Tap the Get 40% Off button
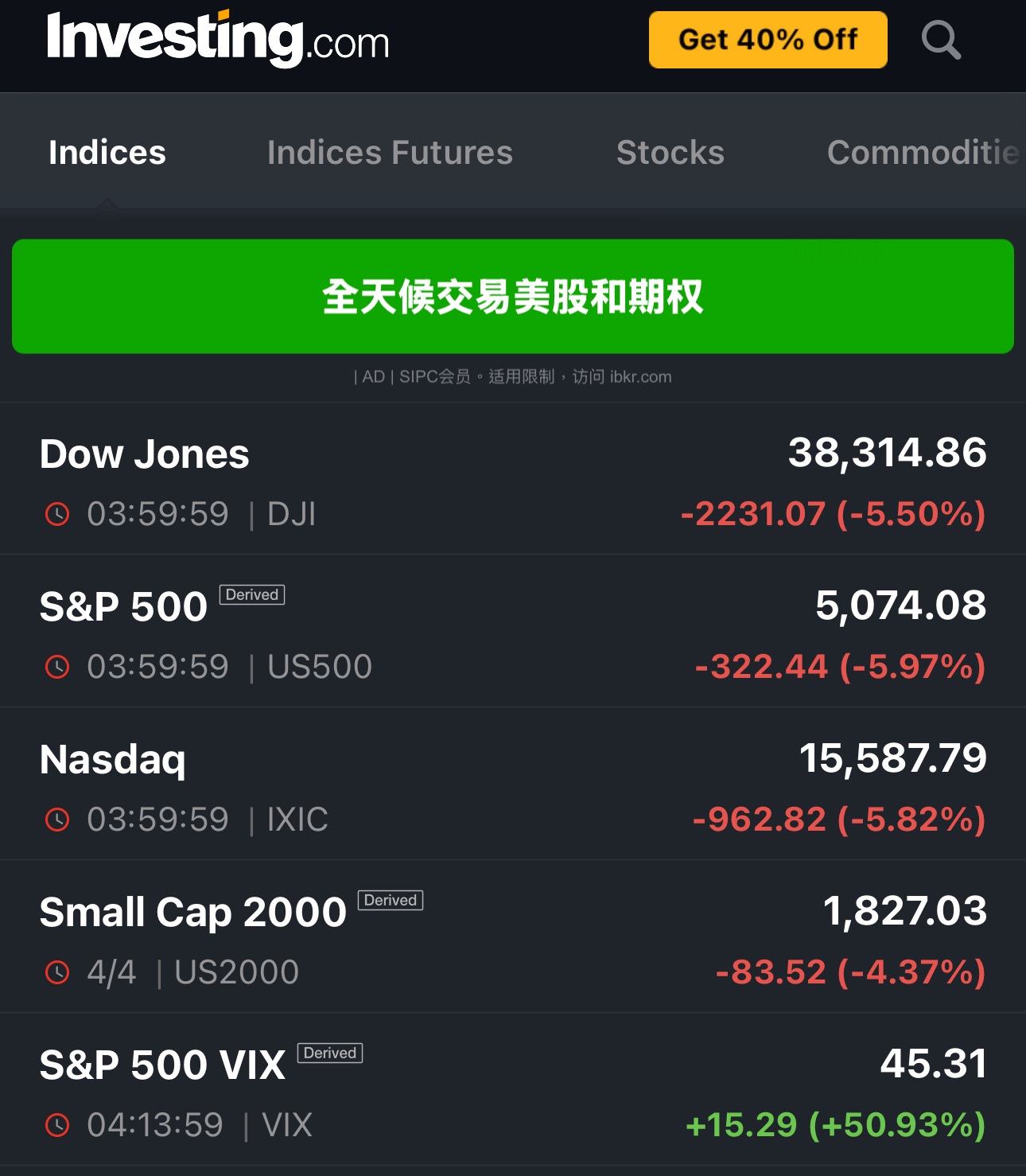 (x=768, y=40)
